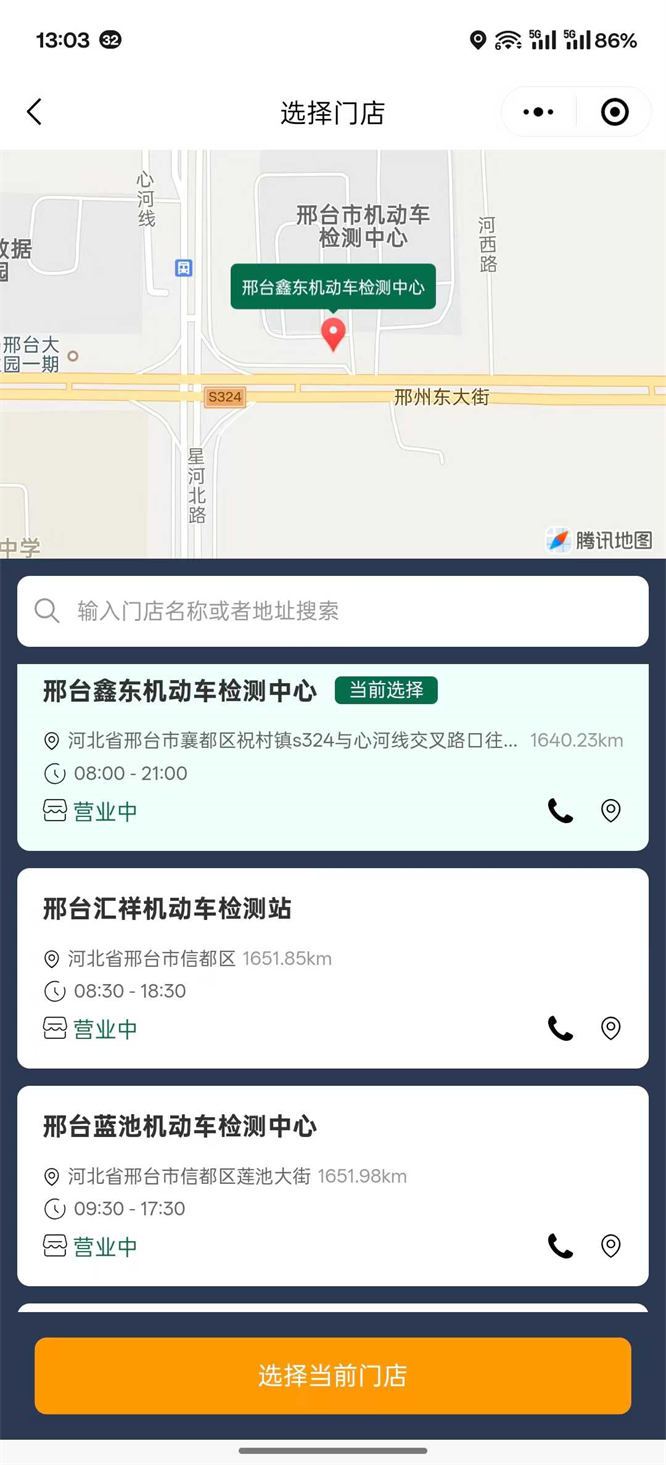
Task: Open location of 邢台鑫东机动车检测中心
Action: pyautogui.click(x=611, y=811)
